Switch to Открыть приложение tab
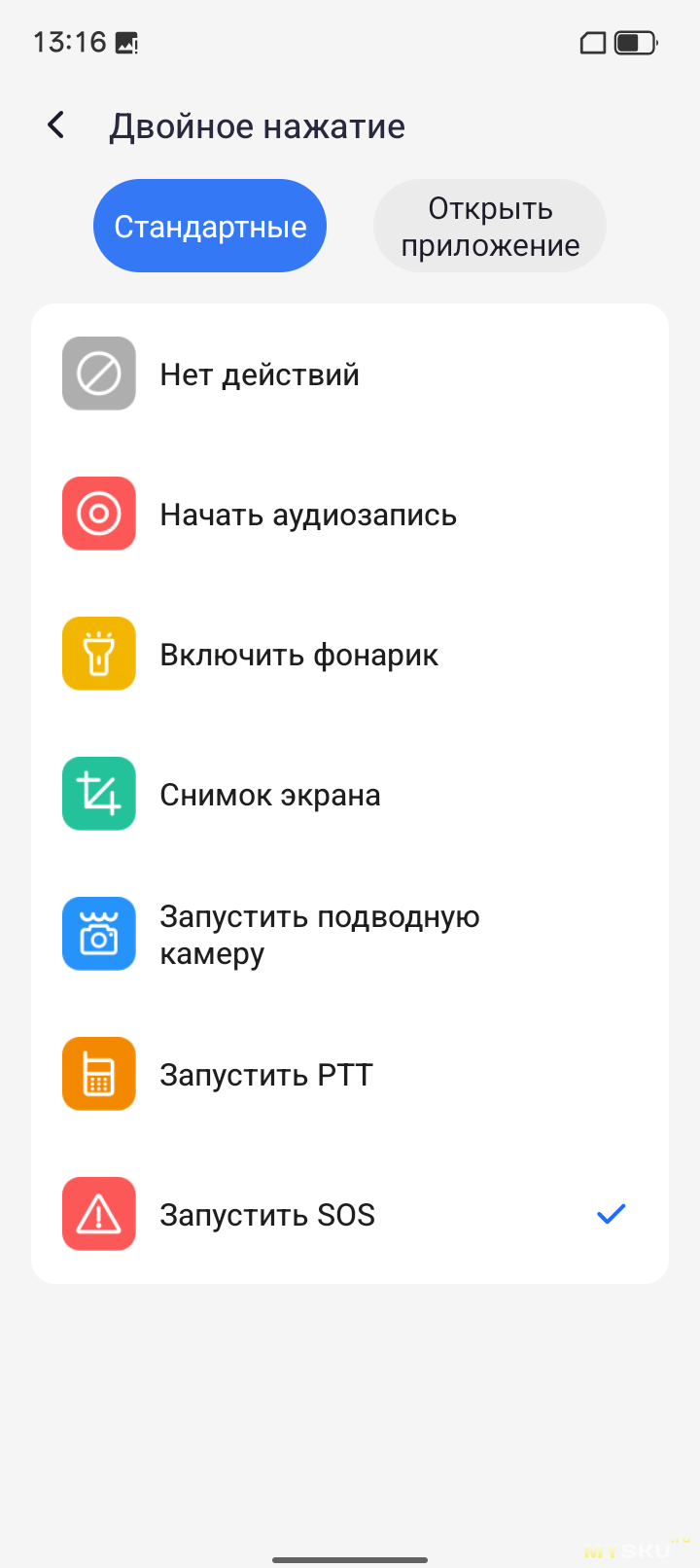700x1568 pixels. click(x=490, y=227)
